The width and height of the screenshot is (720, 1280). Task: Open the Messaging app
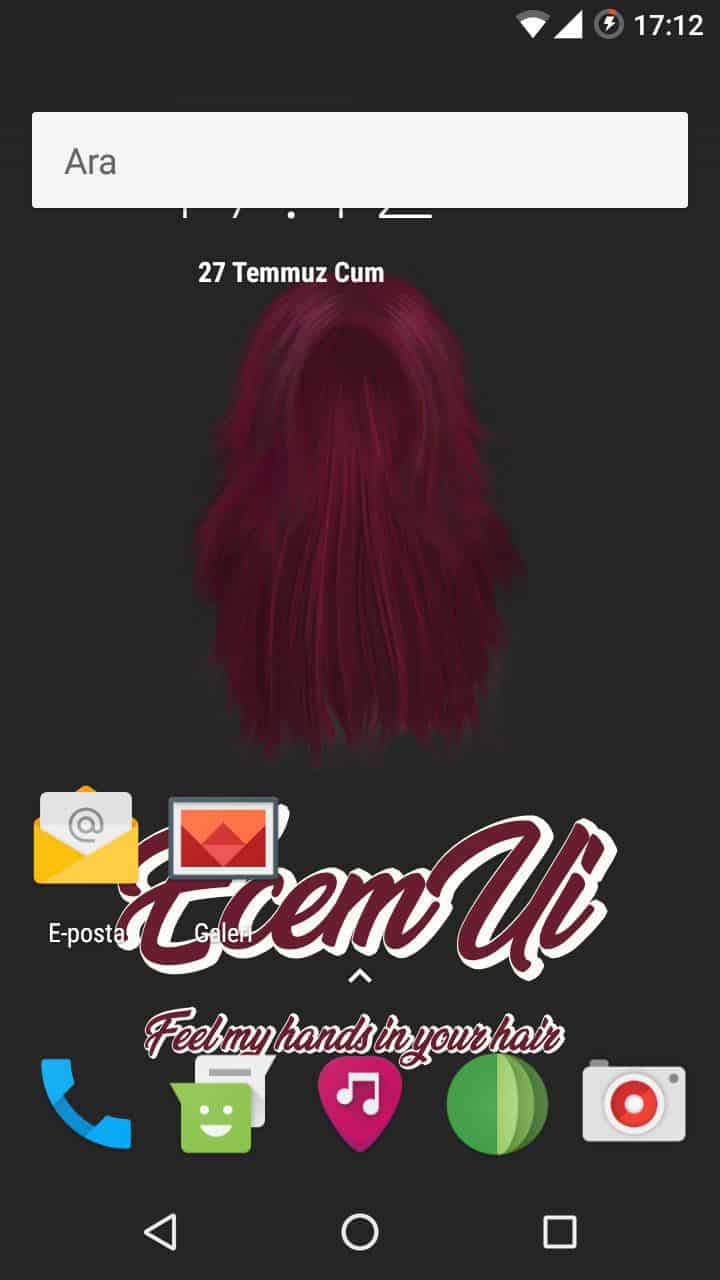pos(223,1104)
